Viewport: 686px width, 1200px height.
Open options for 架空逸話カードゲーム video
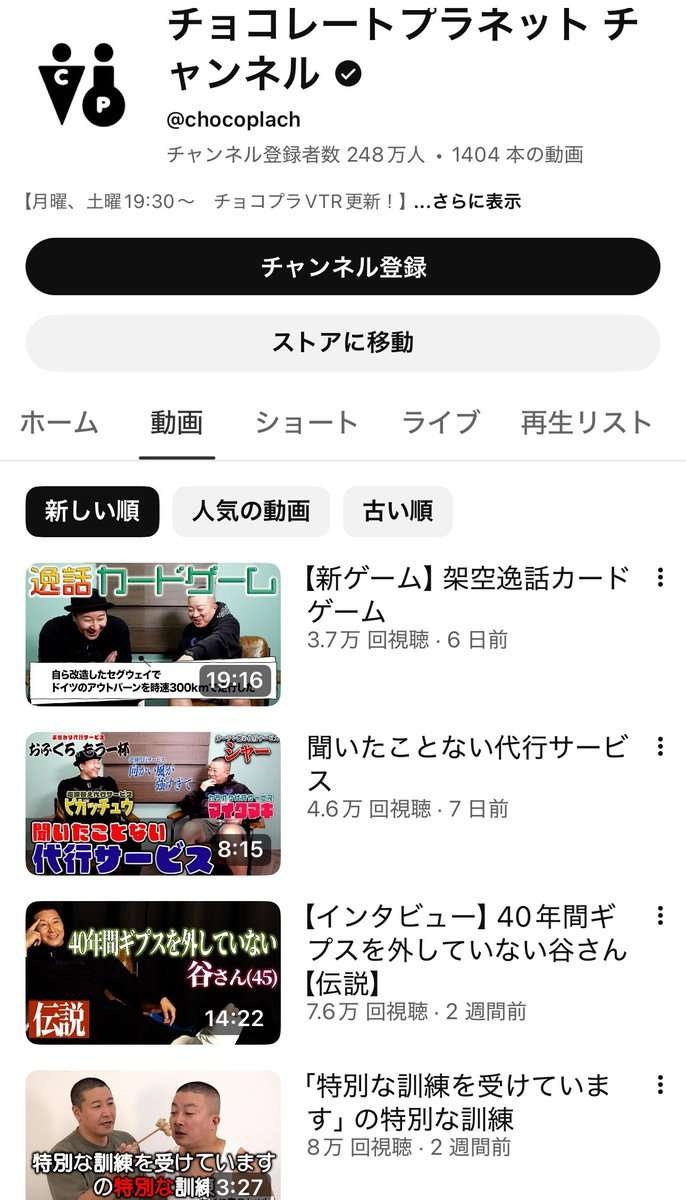pos(660,578)
